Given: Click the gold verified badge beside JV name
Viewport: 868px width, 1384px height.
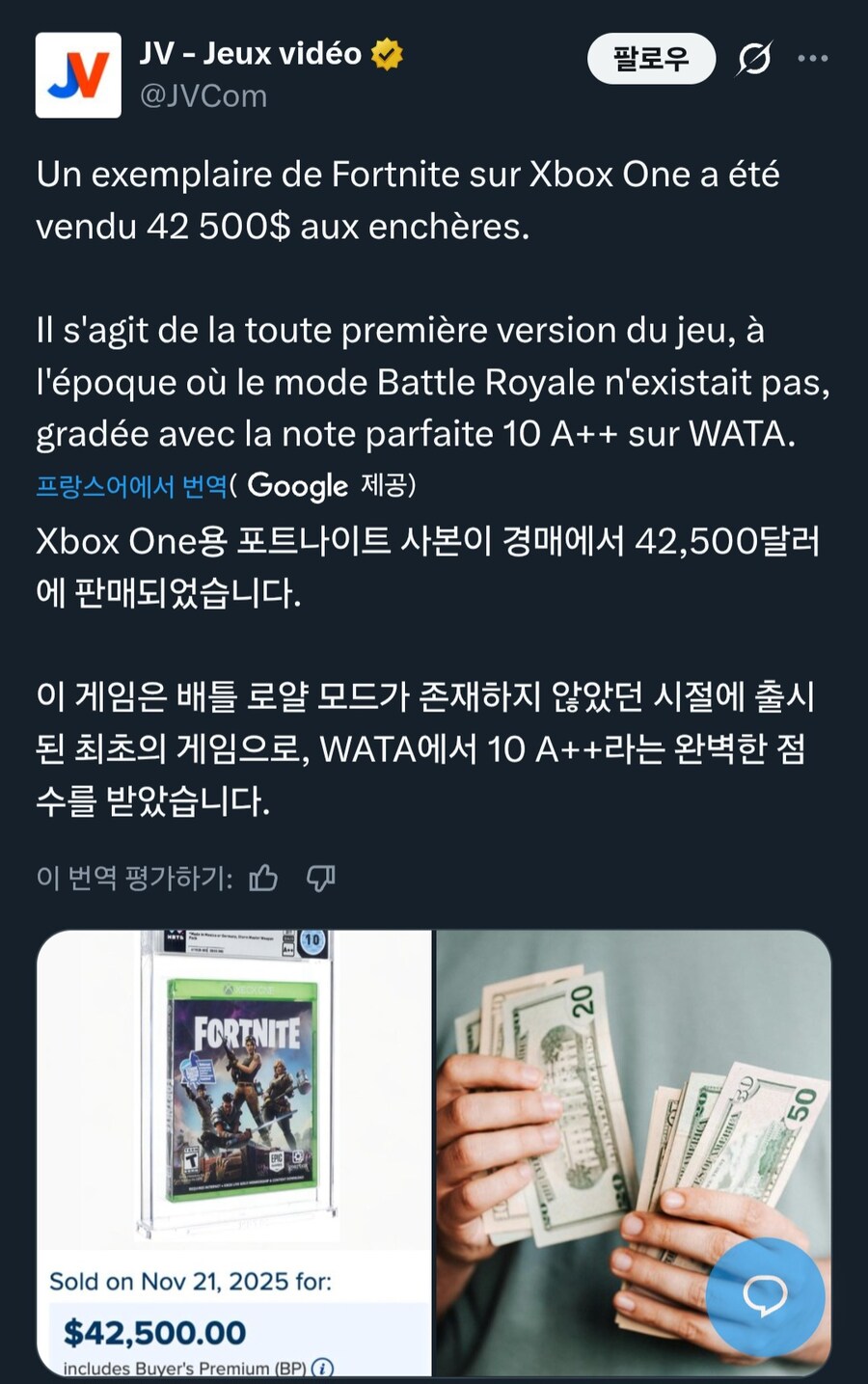Looking at the screenshot, I should point(386,53).
